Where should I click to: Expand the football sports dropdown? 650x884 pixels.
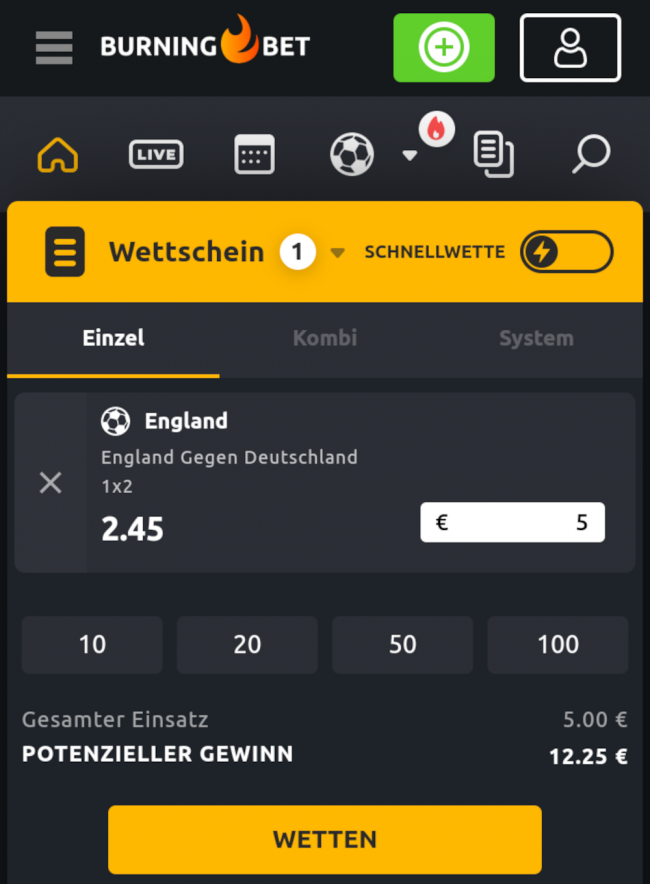(x=409, y=155)
